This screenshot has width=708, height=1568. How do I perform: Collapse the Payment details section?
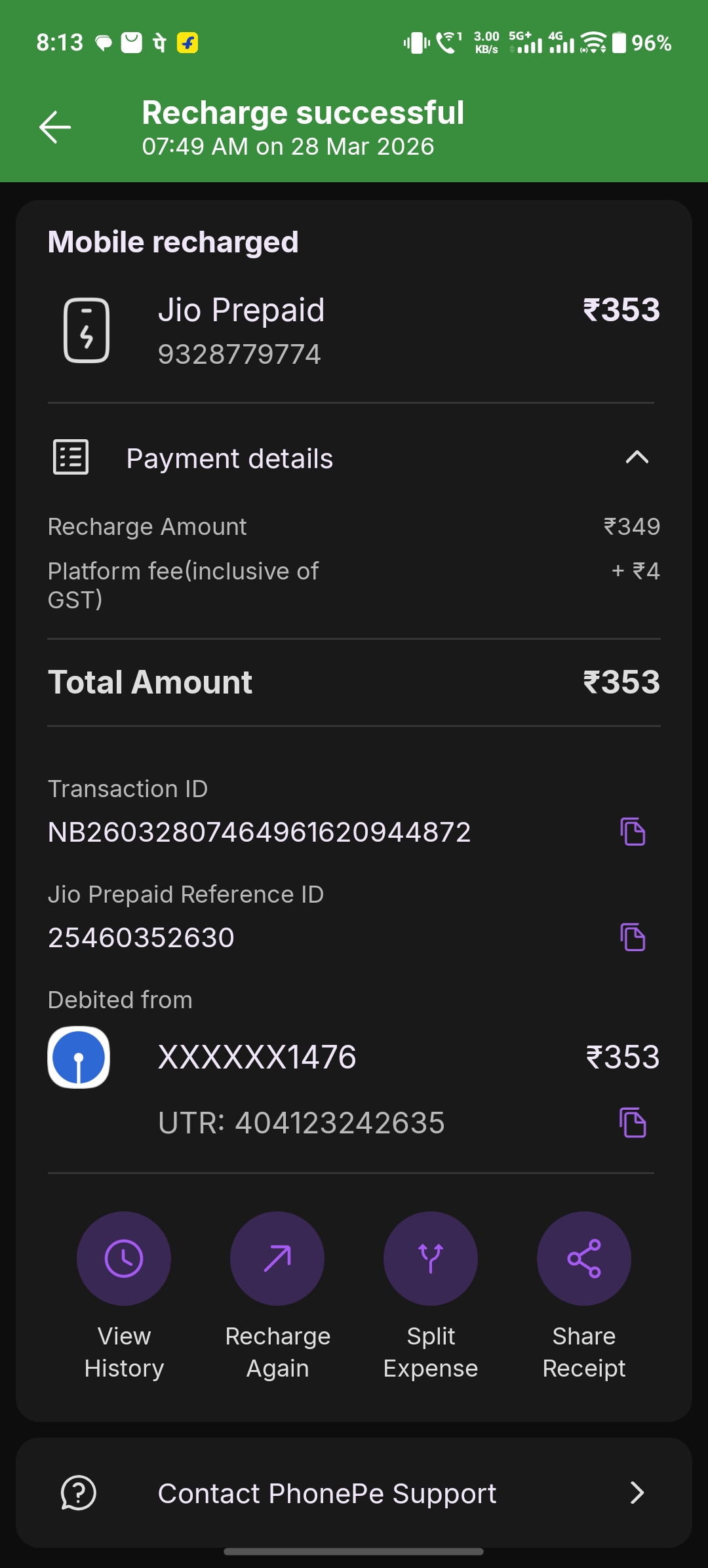(637, 458)
